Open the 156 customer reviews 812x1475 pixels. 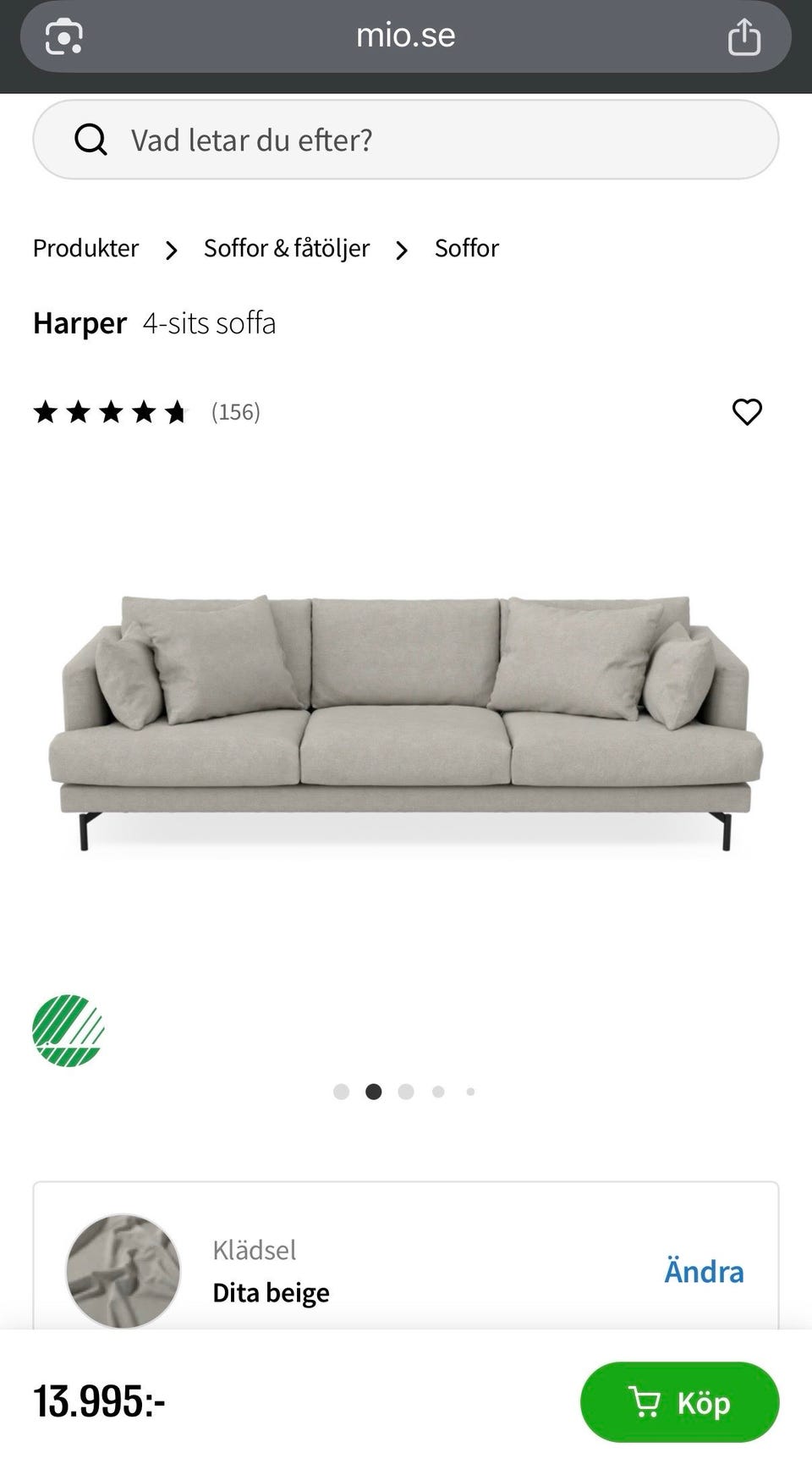point(235,412)
